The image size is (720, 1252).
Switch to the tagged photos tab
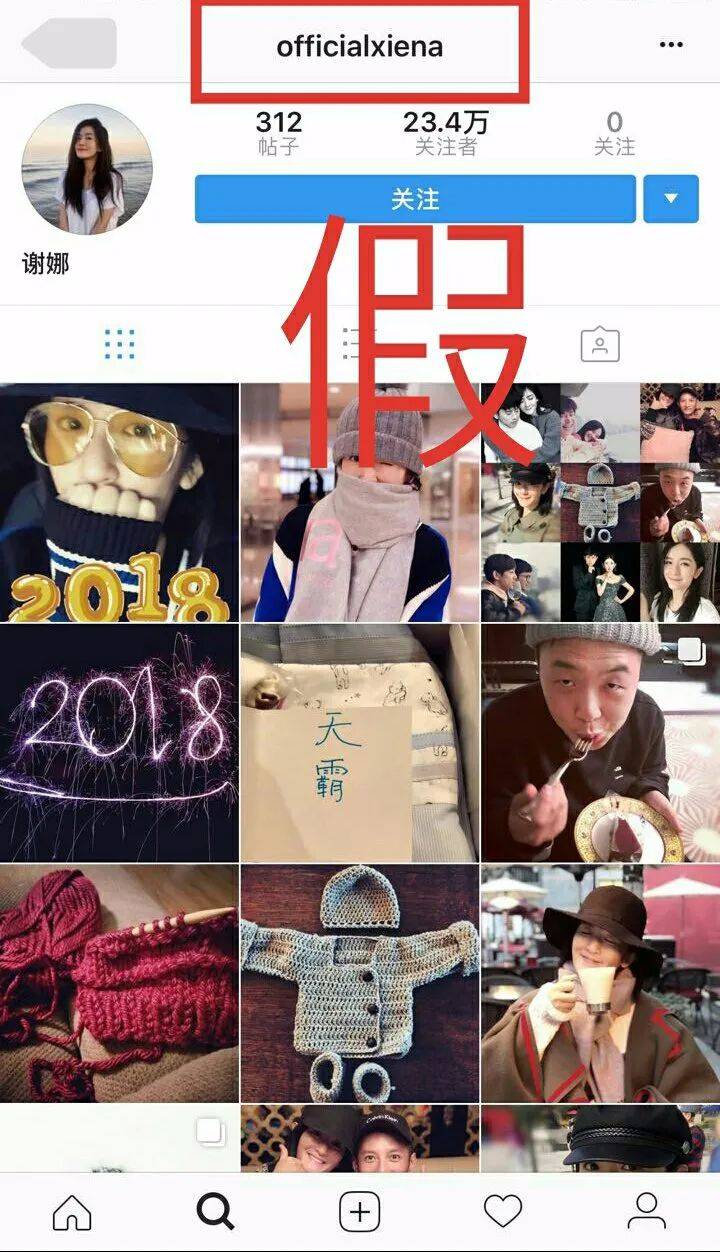point(600,344)
